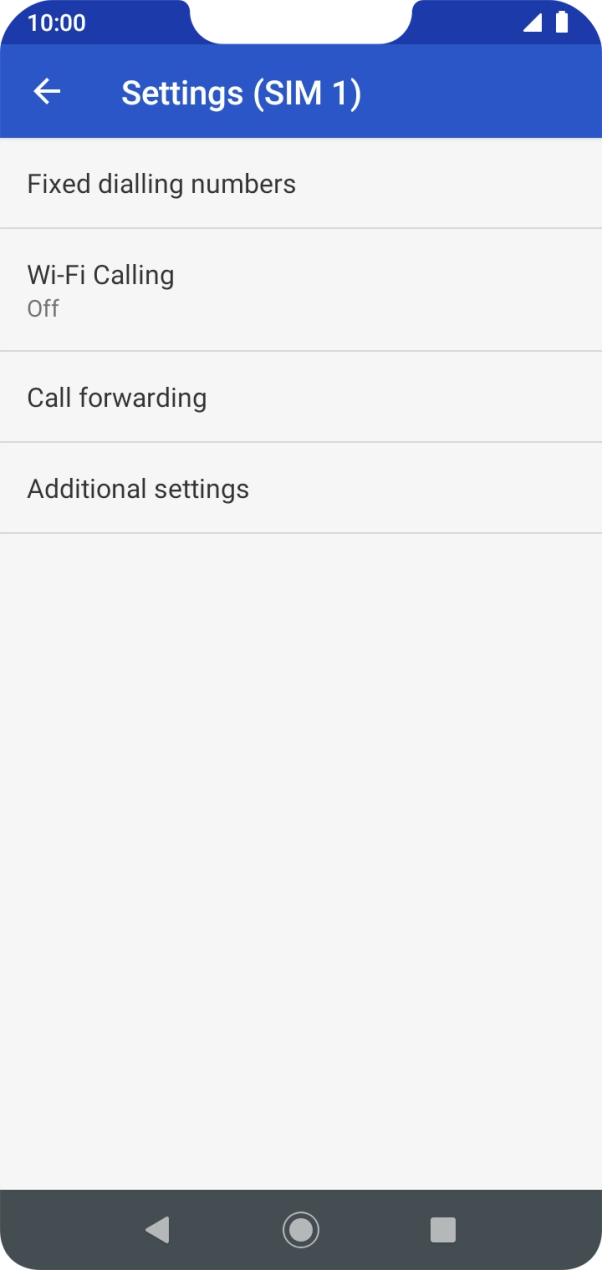
Task: Open Fixed dialling numbers
Action: [300, 184]
